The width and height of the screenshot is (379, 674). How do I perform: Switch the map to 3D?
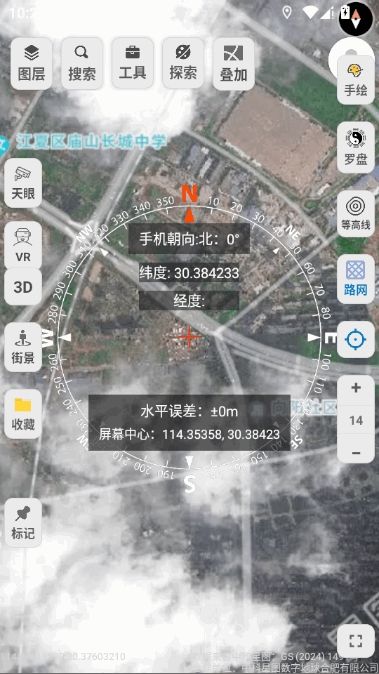click(23, 287)
